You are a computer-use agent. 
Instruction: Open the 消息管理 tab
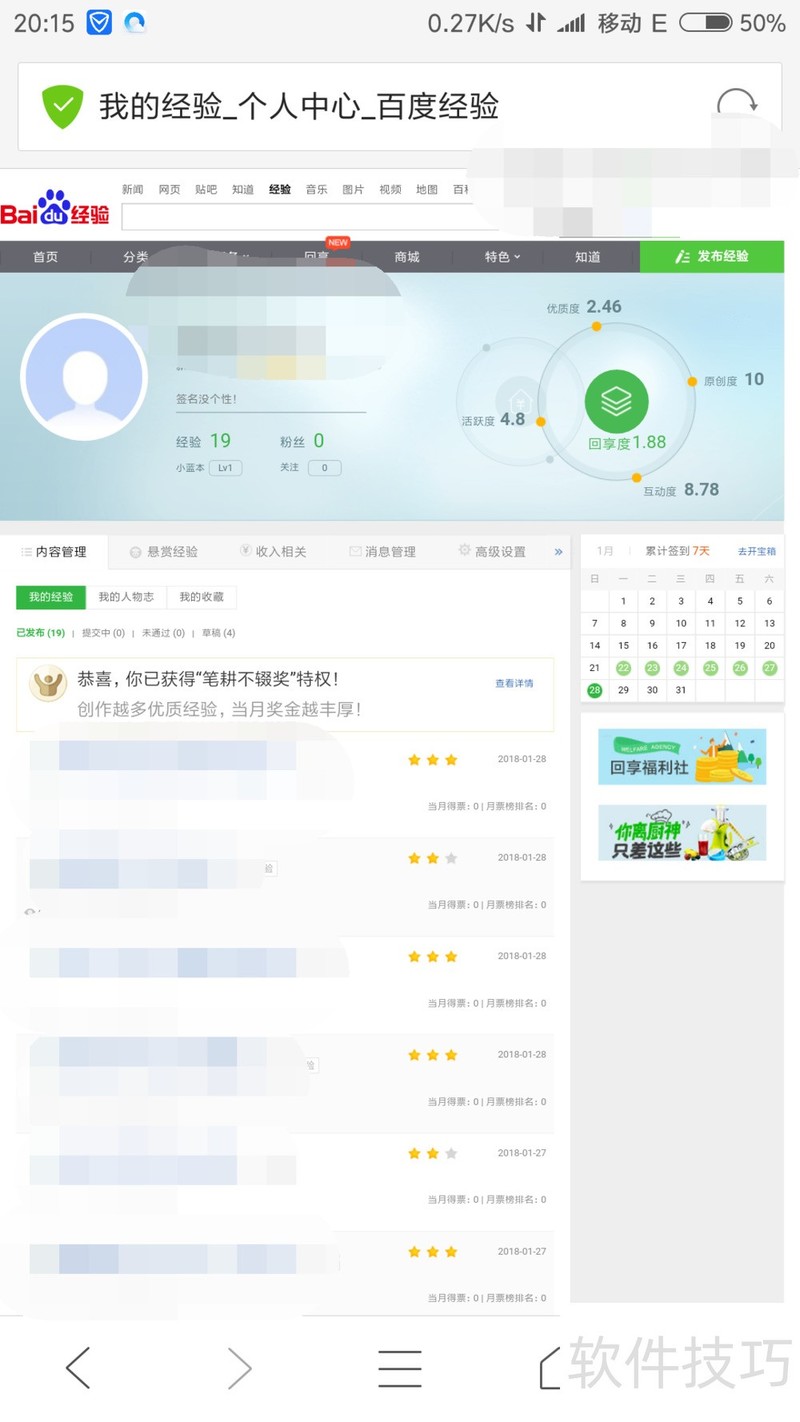382,551
